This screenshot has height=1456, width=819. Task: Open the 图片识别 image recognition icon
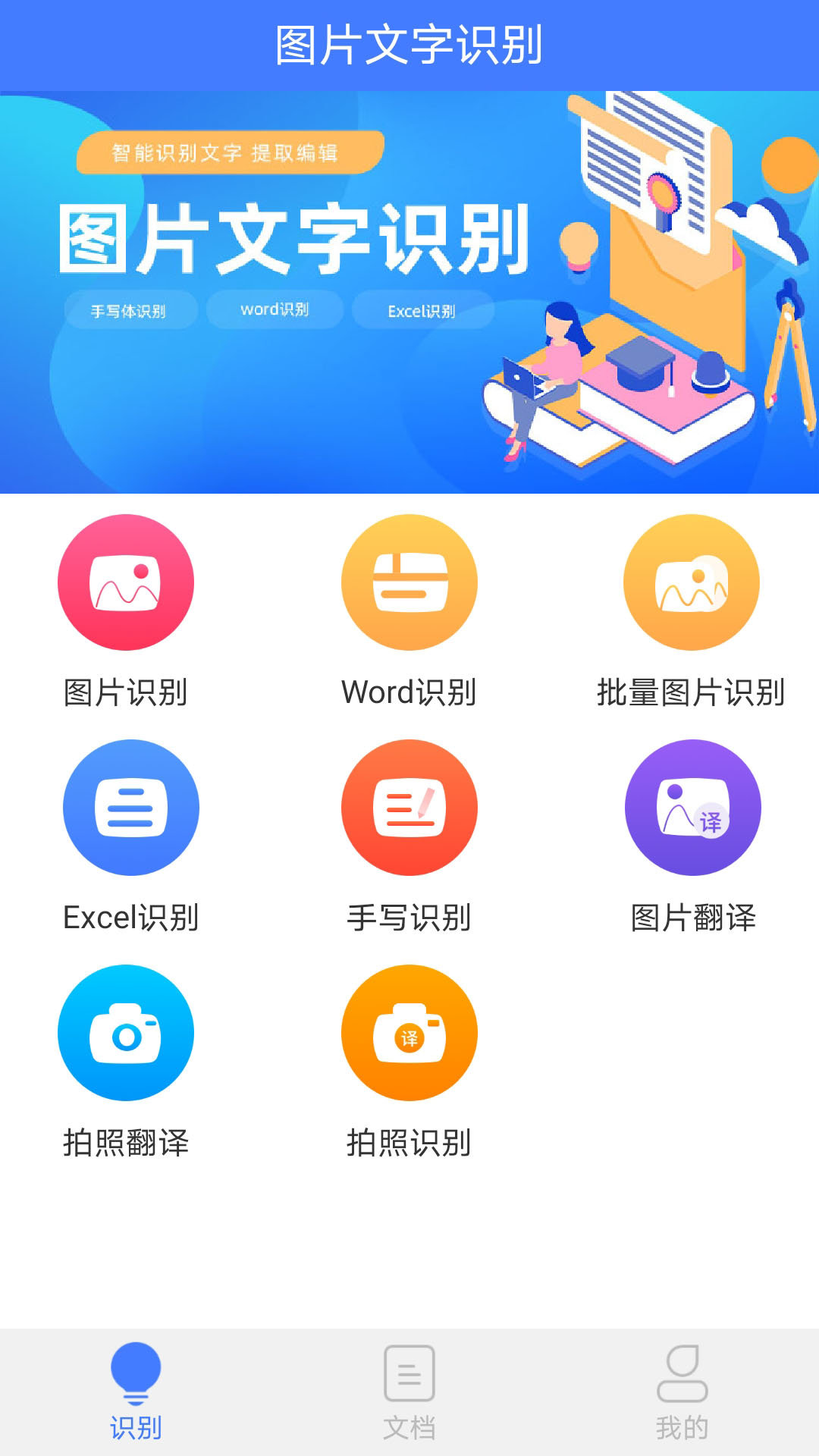(127, 582)
